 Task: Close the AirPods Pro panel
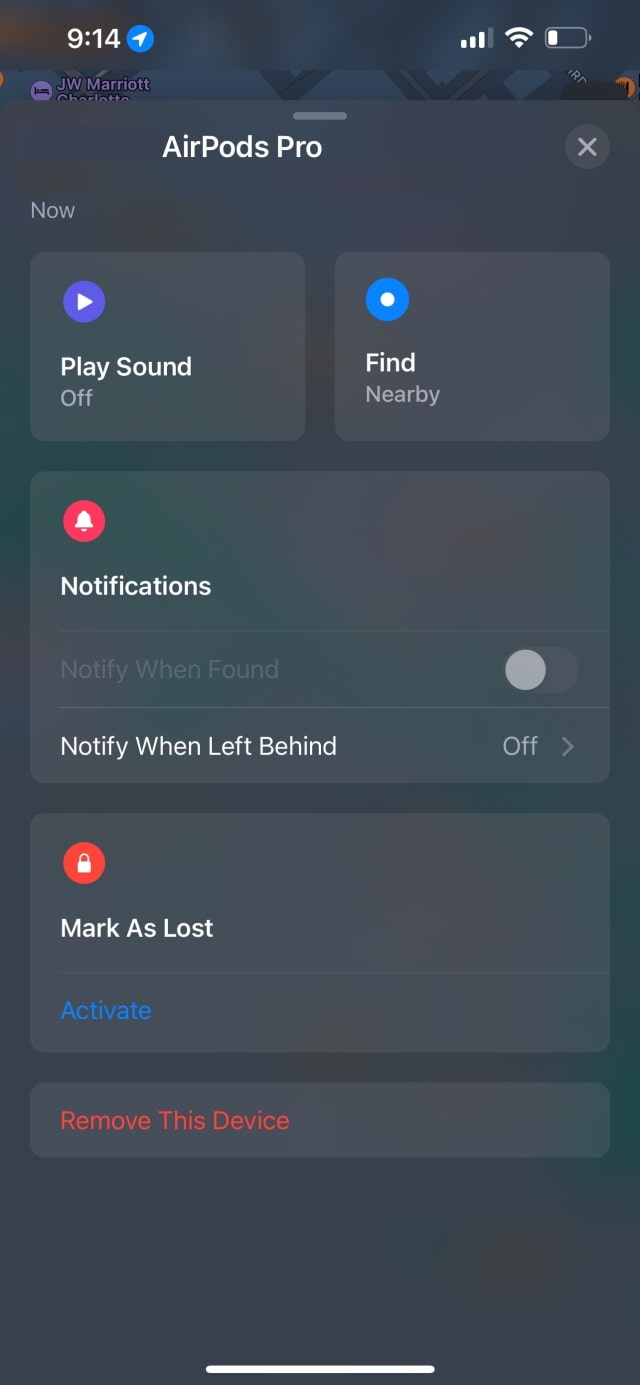coord(587,147)
